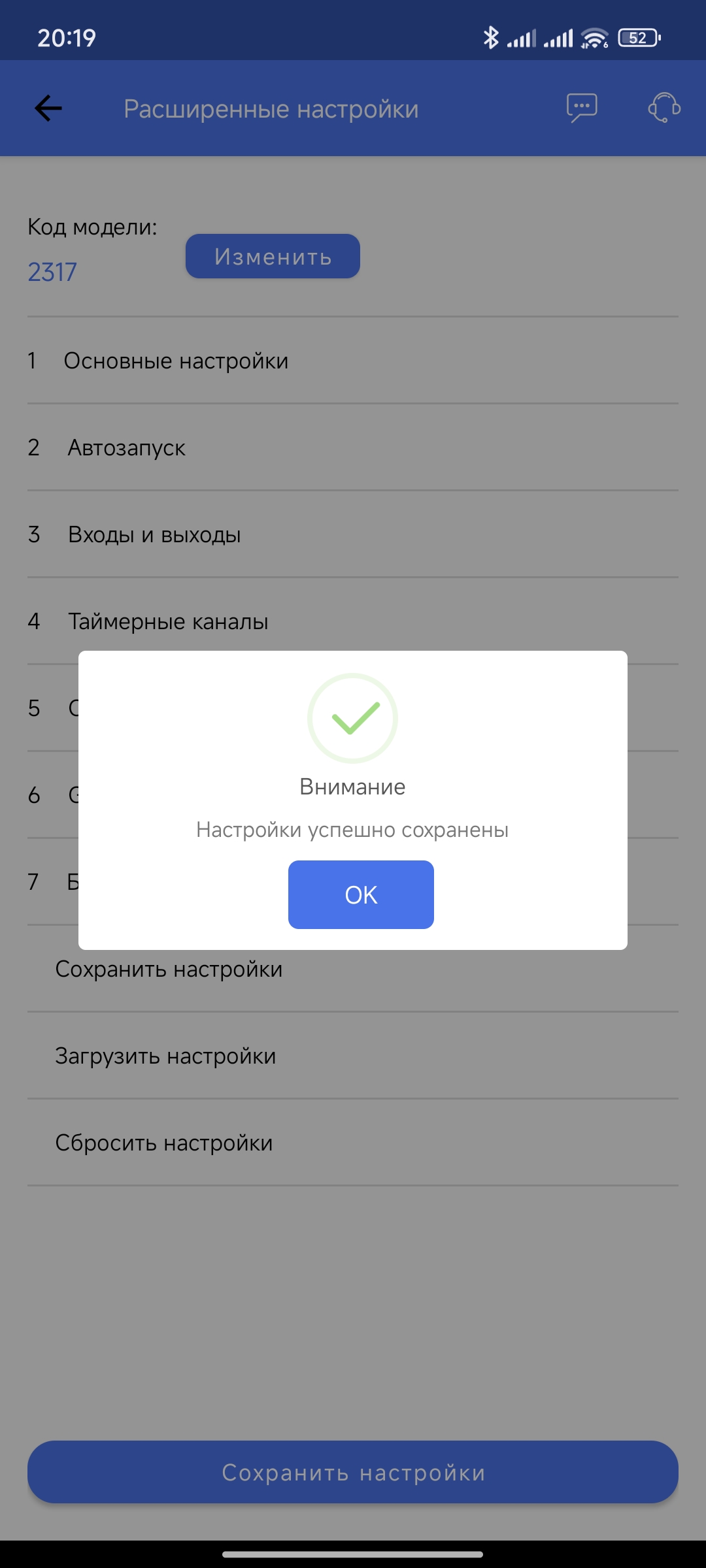The height and width of the screenshot is (1568, 706).
Task: Open the Автозапуск settings
Action: 127,448
